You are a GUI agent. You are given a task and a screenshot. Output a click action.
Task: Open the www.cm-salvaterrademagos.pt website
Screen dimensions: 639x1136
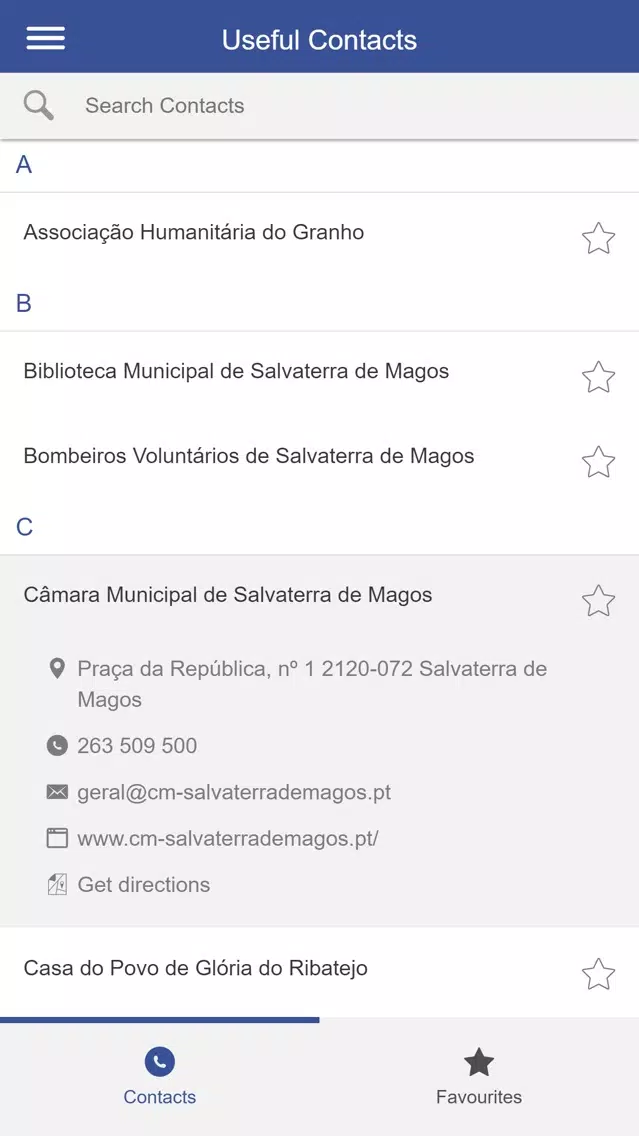tap(227, 838)
